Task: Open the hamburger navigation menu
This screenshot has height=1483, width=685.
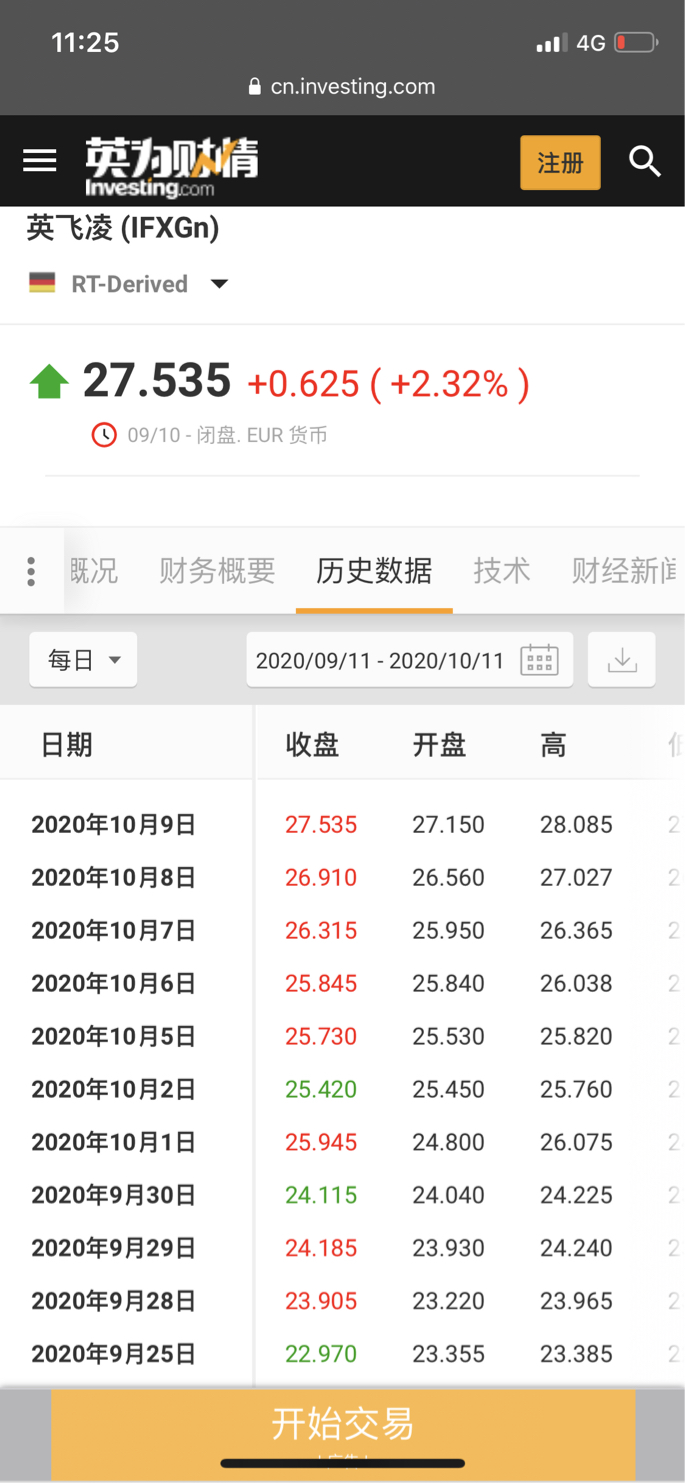Action: tap(40, 161)
